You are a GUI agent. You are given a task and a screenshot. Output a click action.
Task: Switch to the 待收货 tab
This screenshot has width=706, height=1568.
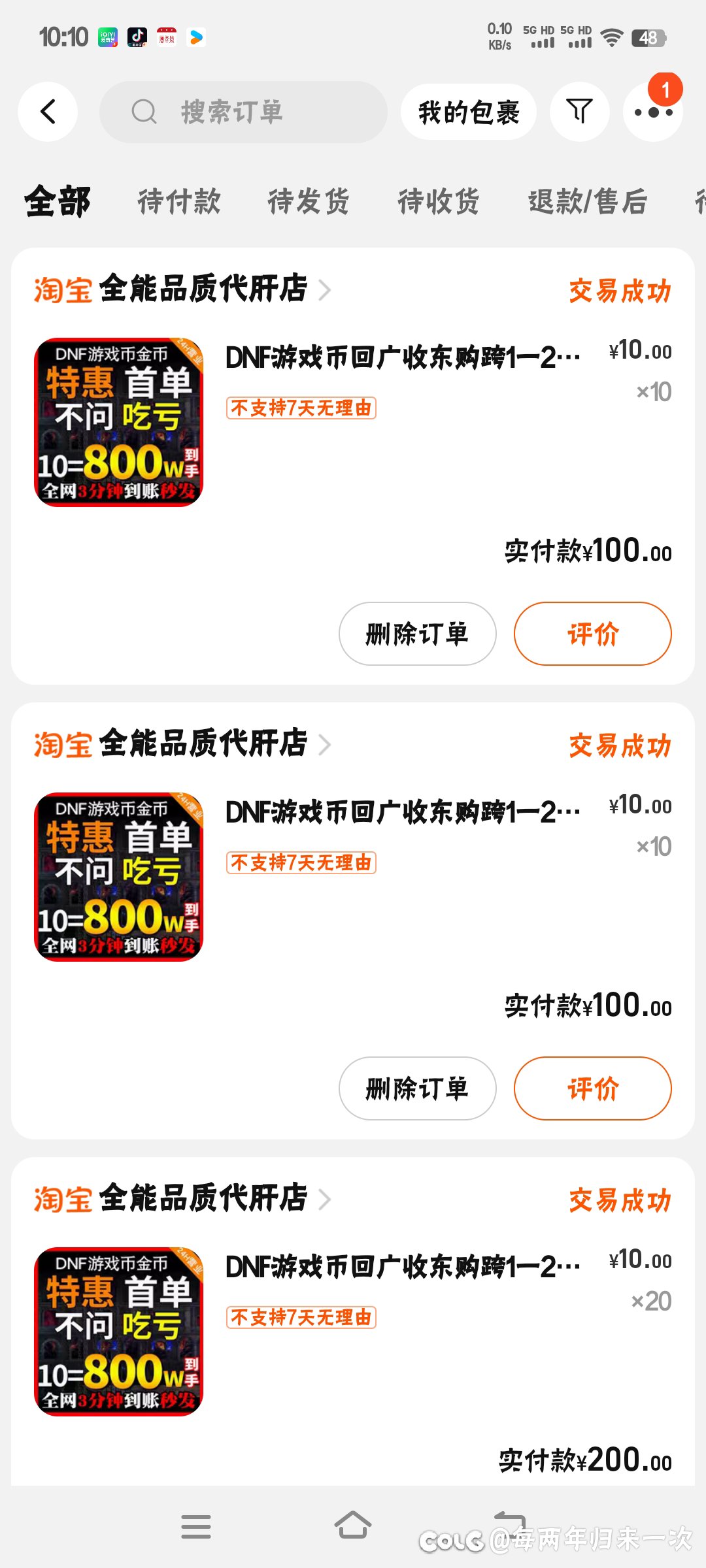coord(439,201)
